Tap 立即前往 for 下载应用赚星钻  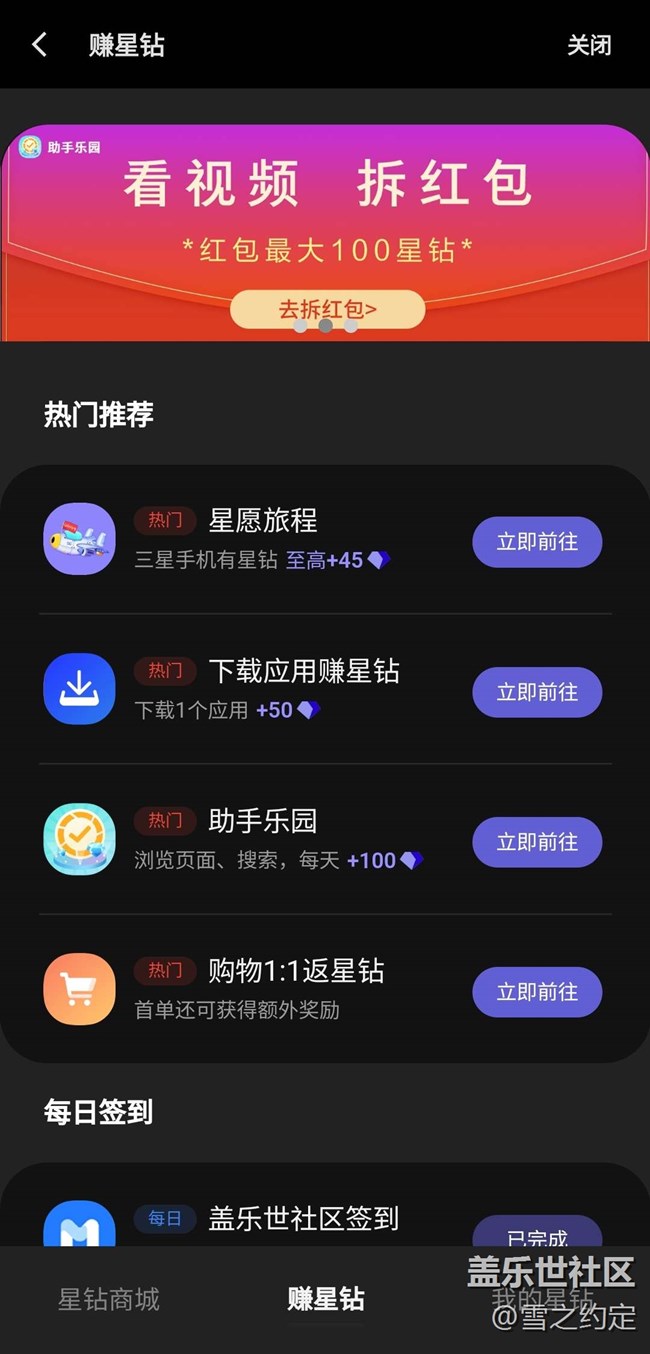(537, 692)
